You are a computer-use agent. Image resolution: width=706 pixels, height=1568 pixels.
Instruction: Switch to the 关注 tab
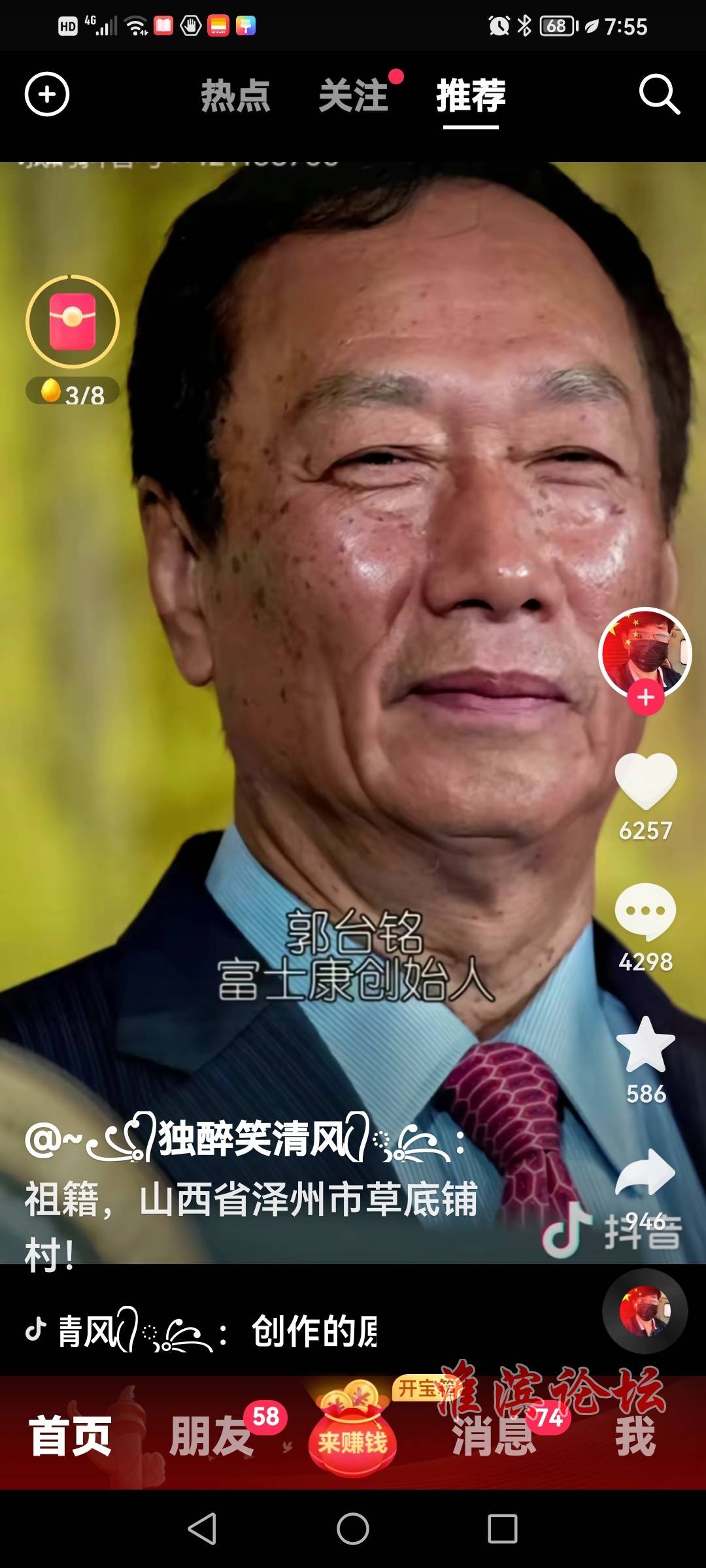[354, 96]
